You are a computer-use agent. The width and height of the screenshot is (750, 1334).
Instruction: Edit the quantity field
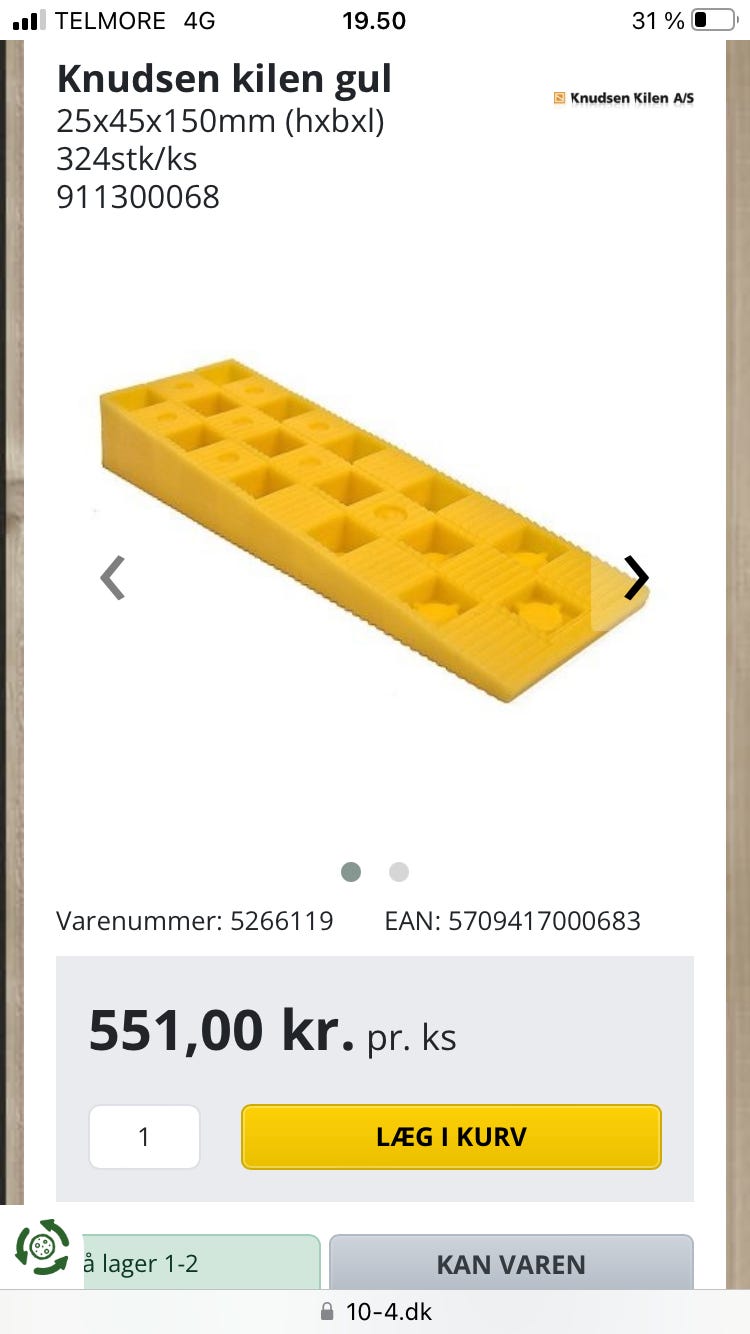point(144,1137)
